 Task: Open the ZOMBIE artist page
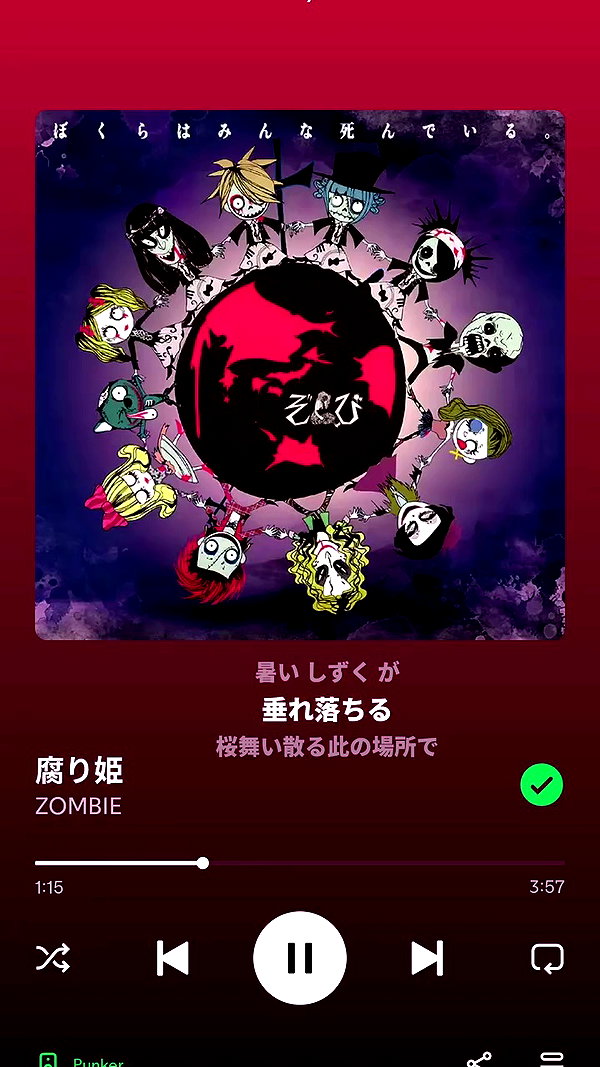coord(78,806)
